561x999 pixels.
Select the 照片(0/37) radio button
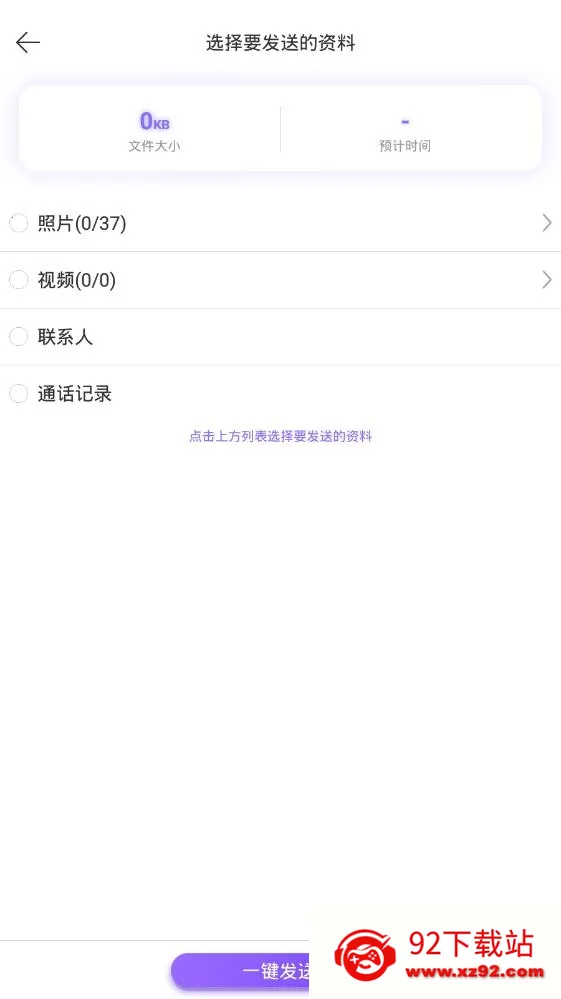point(18,223)
